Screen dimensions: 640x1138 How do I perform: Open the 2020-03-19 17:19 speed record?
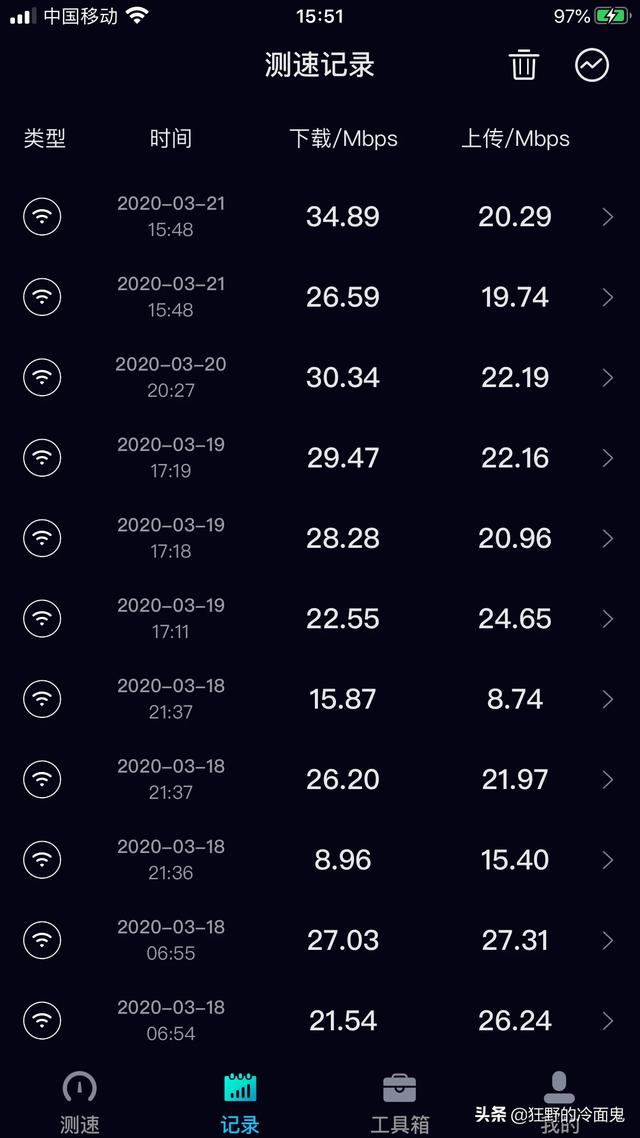[320, 458]
